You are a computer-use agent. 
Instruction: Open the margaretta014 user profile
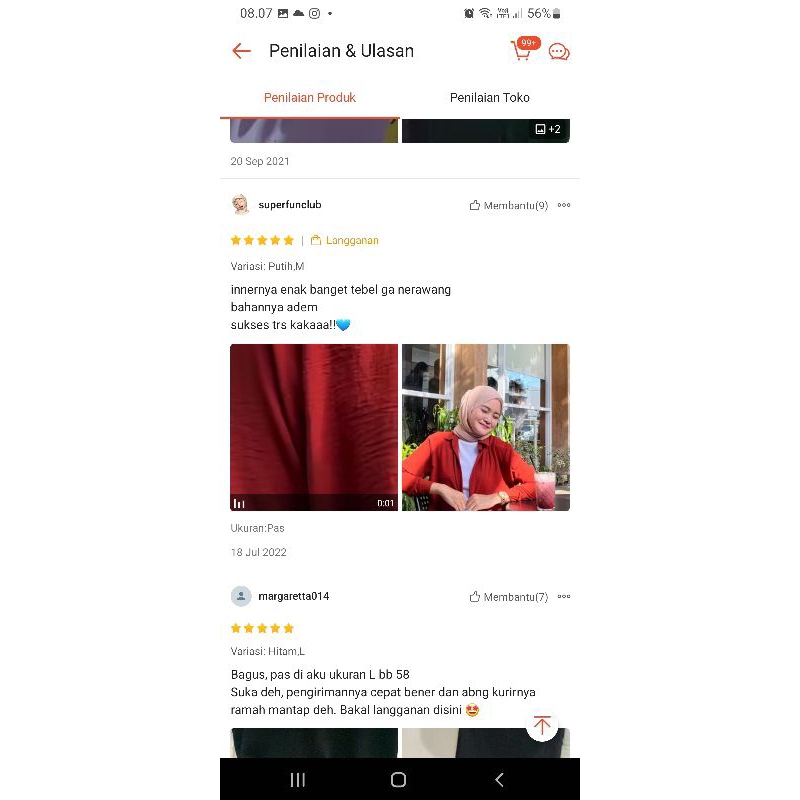[293, 597]
